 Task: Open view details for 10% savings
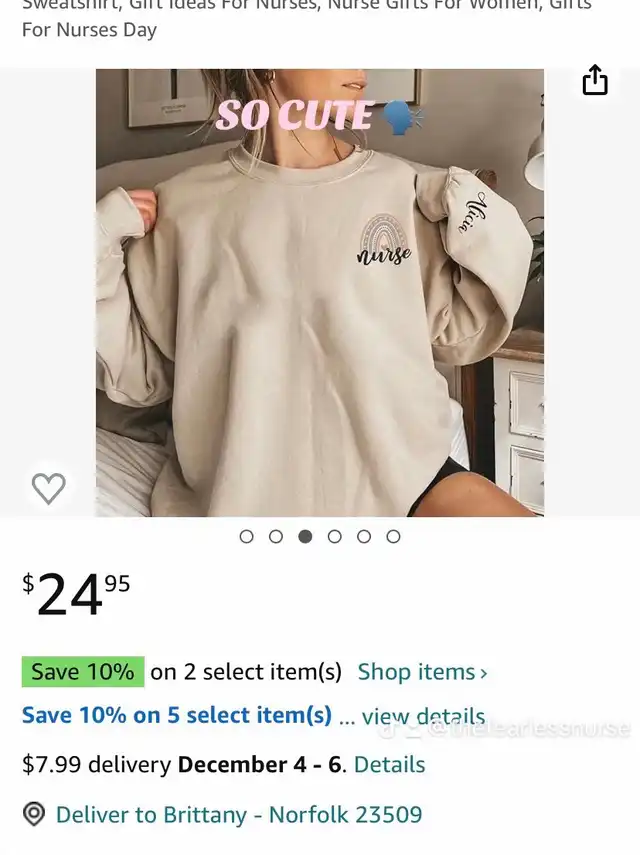click(x=422, y=716)
